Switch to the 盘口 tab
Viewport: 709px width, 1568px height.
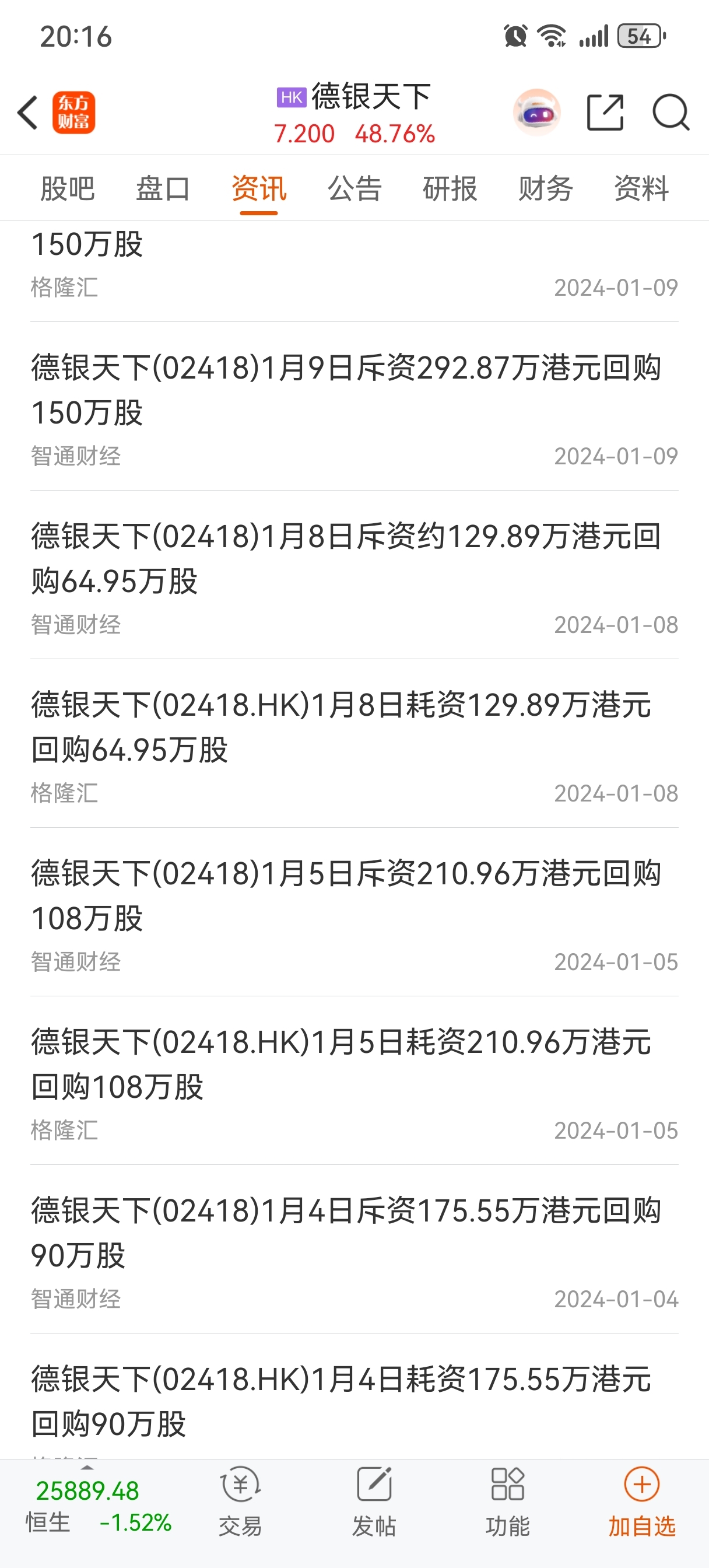point(163,188)
